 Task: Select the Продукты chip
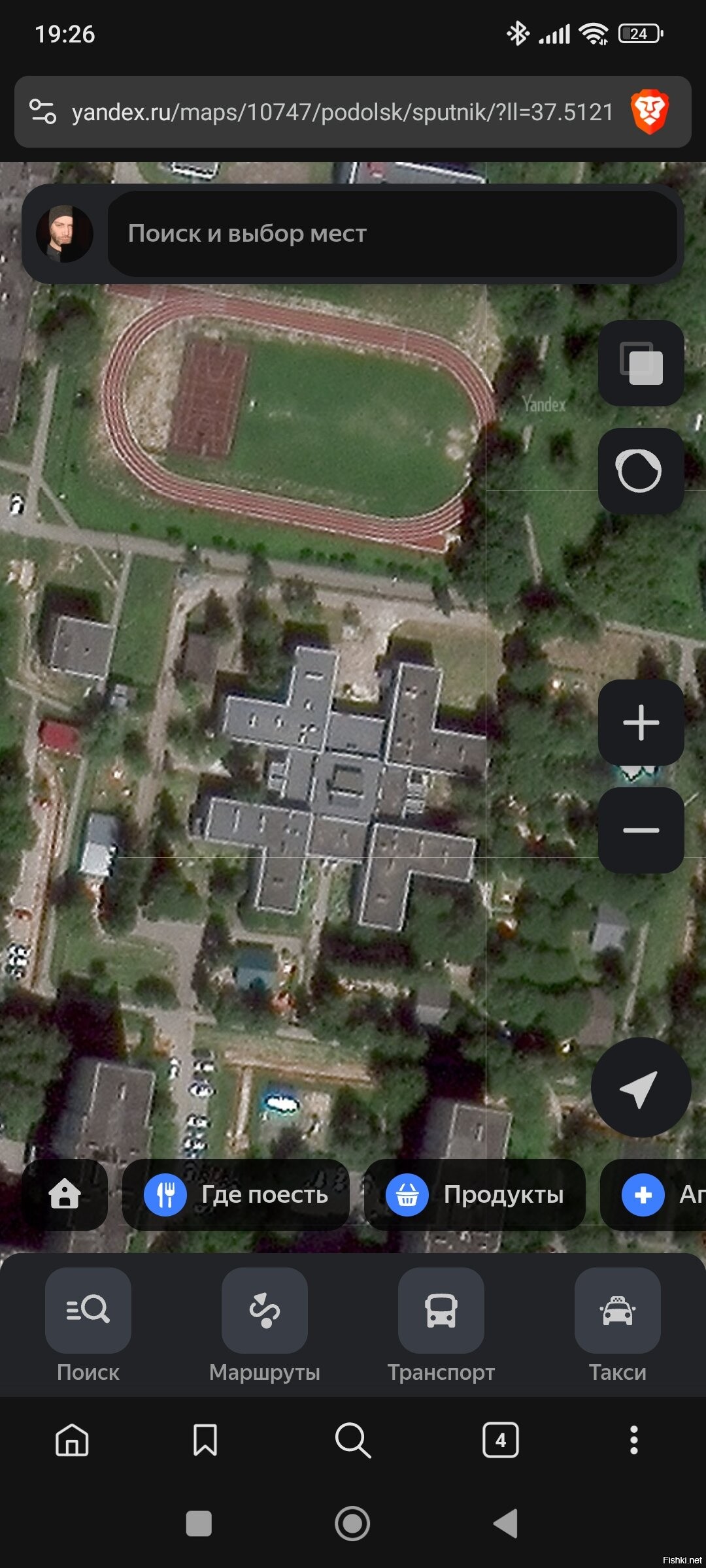[x=475, y=1194]
